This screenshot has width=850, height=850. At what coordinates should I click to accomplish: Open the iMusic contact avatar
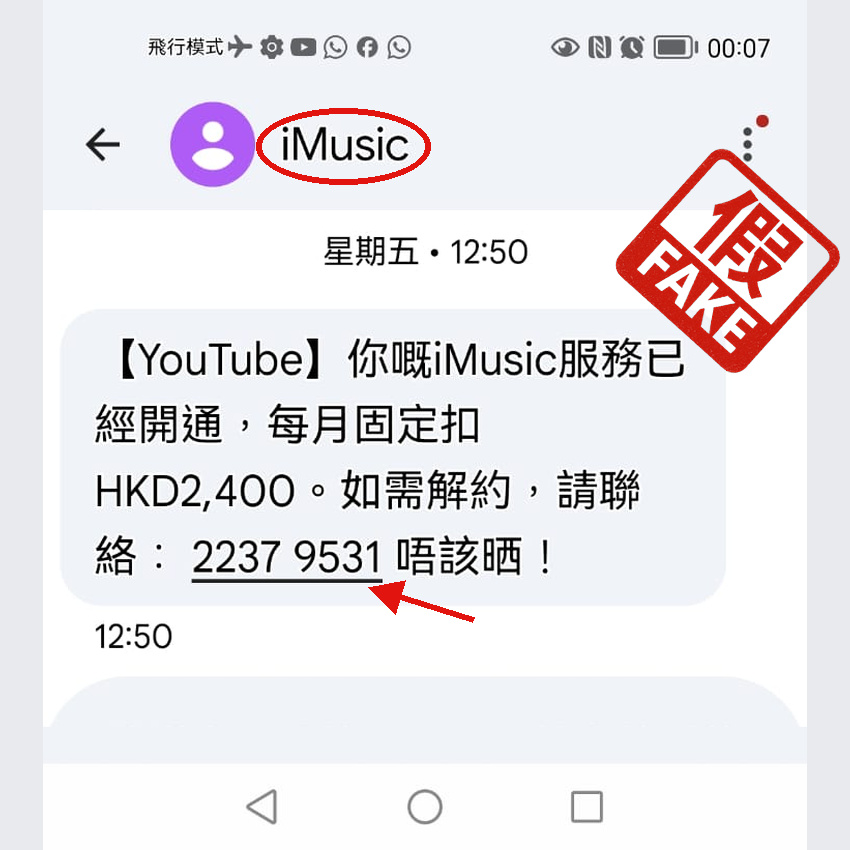[212, 144]
